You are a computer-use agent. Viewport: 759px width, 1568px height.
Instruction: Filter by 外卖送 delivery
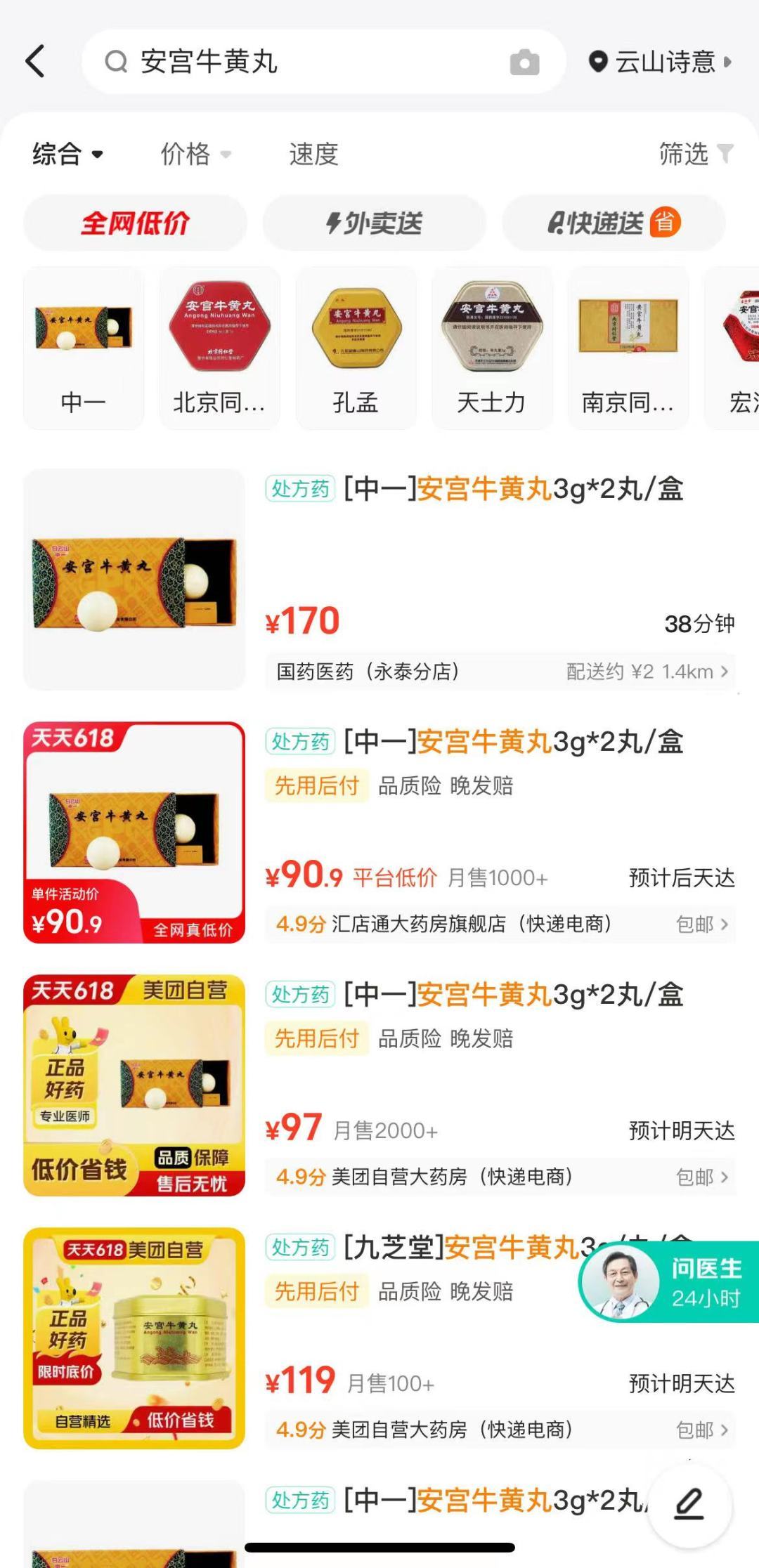(x=374, y=223)
